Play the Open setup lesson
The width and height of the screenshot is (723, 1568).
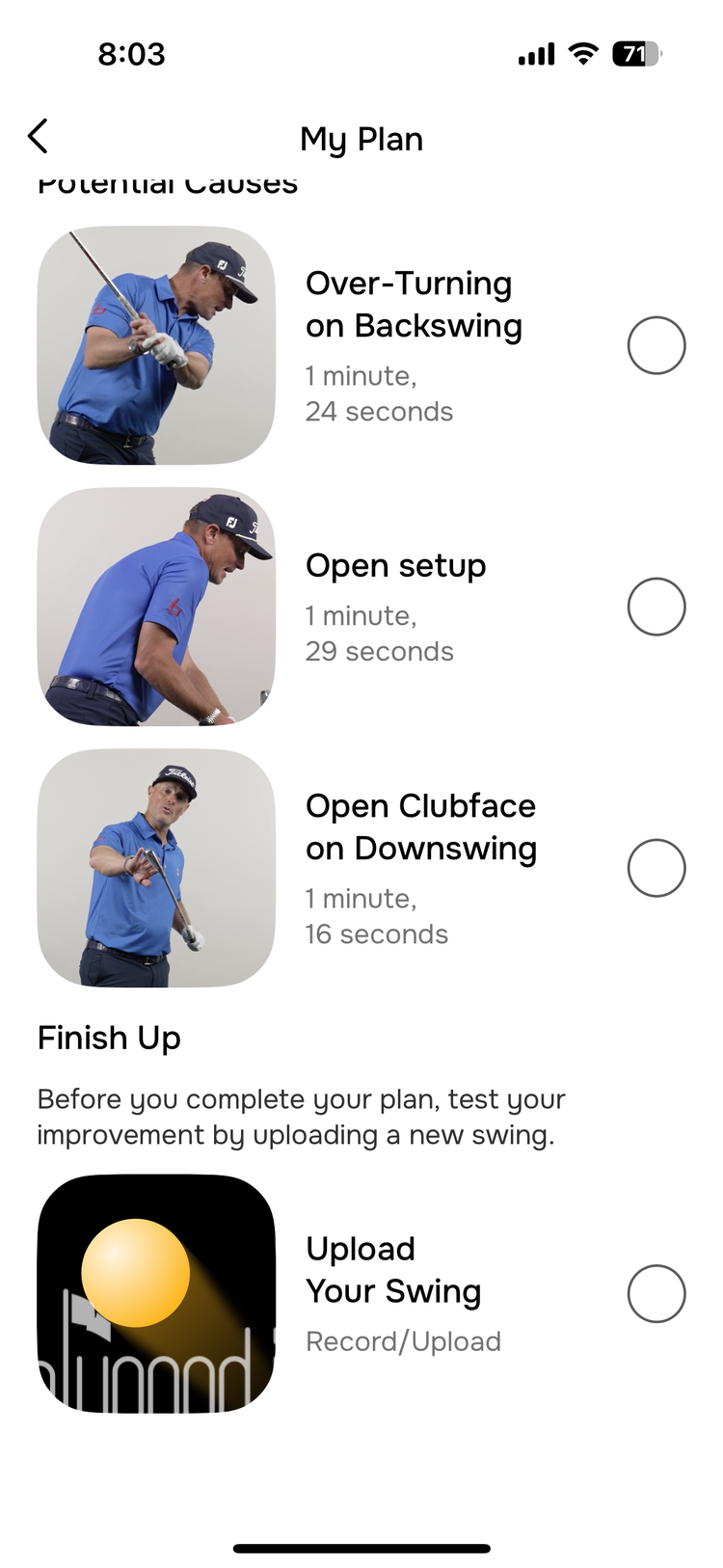[x=156, y=607]
